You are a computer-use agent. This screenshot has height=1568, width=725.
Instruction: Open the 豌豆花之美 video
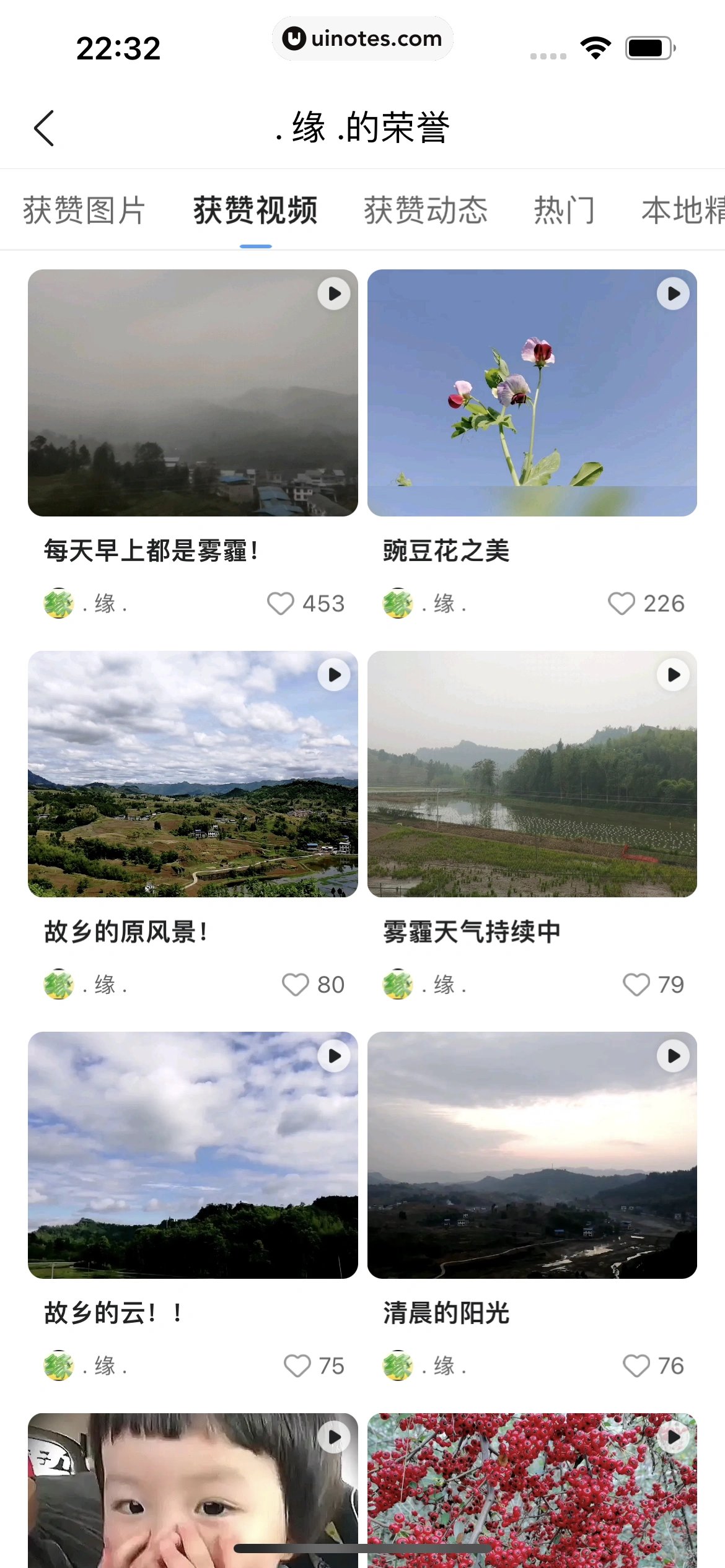click(x=532, y=393)
